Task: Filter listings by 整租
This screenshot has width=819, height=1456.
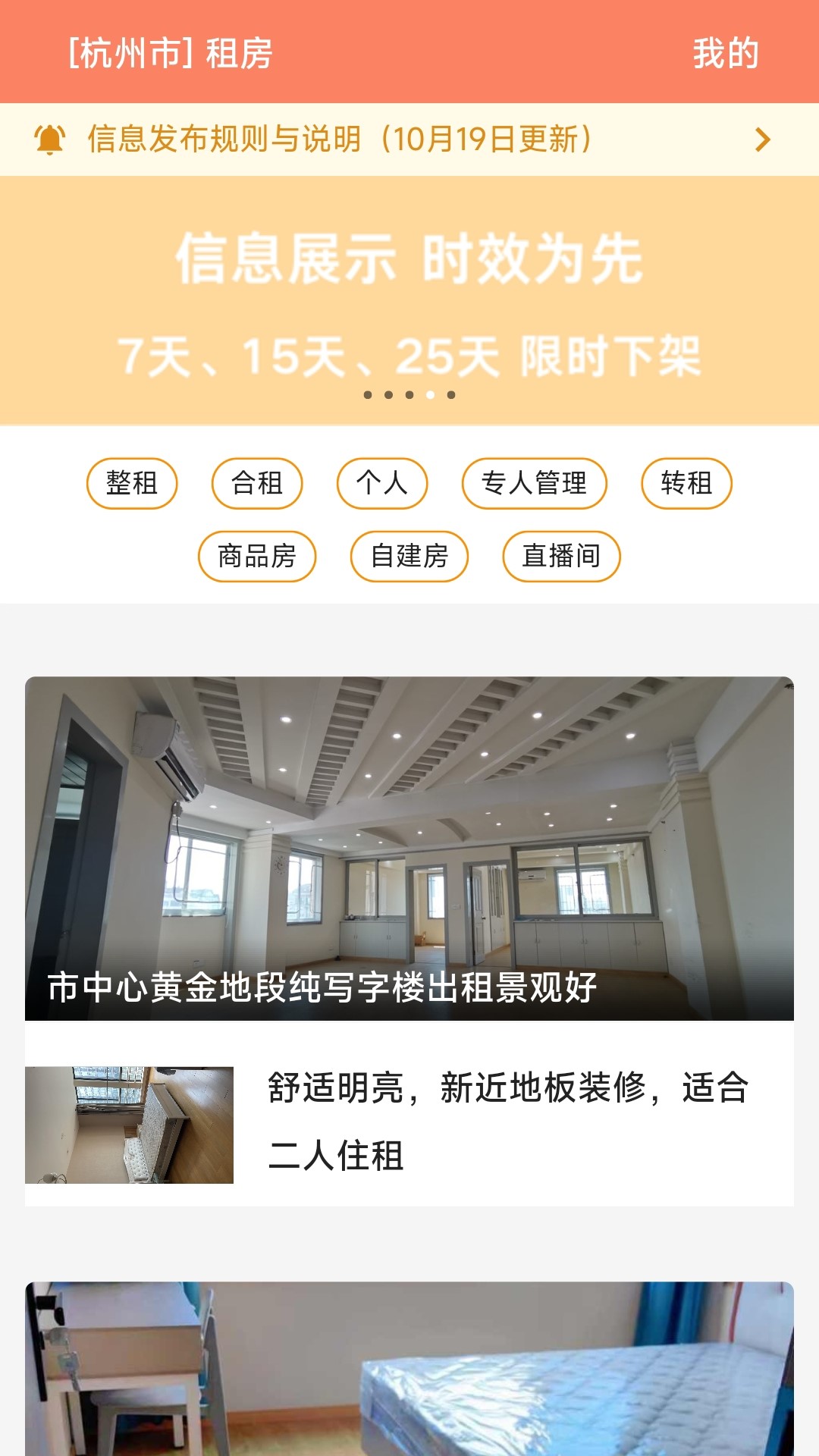Action: click(x=132, y=483)
